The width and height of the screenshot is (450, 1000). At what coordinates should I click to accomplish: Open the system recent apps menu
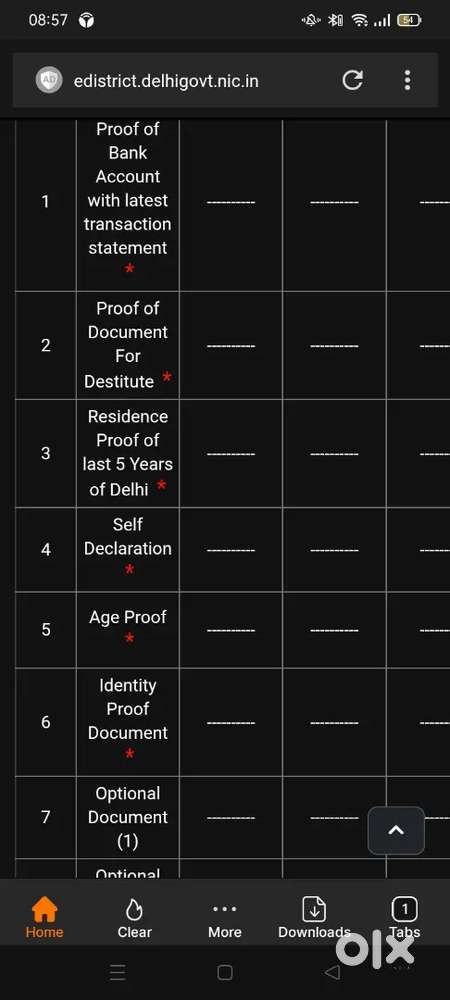coord(117,972)
